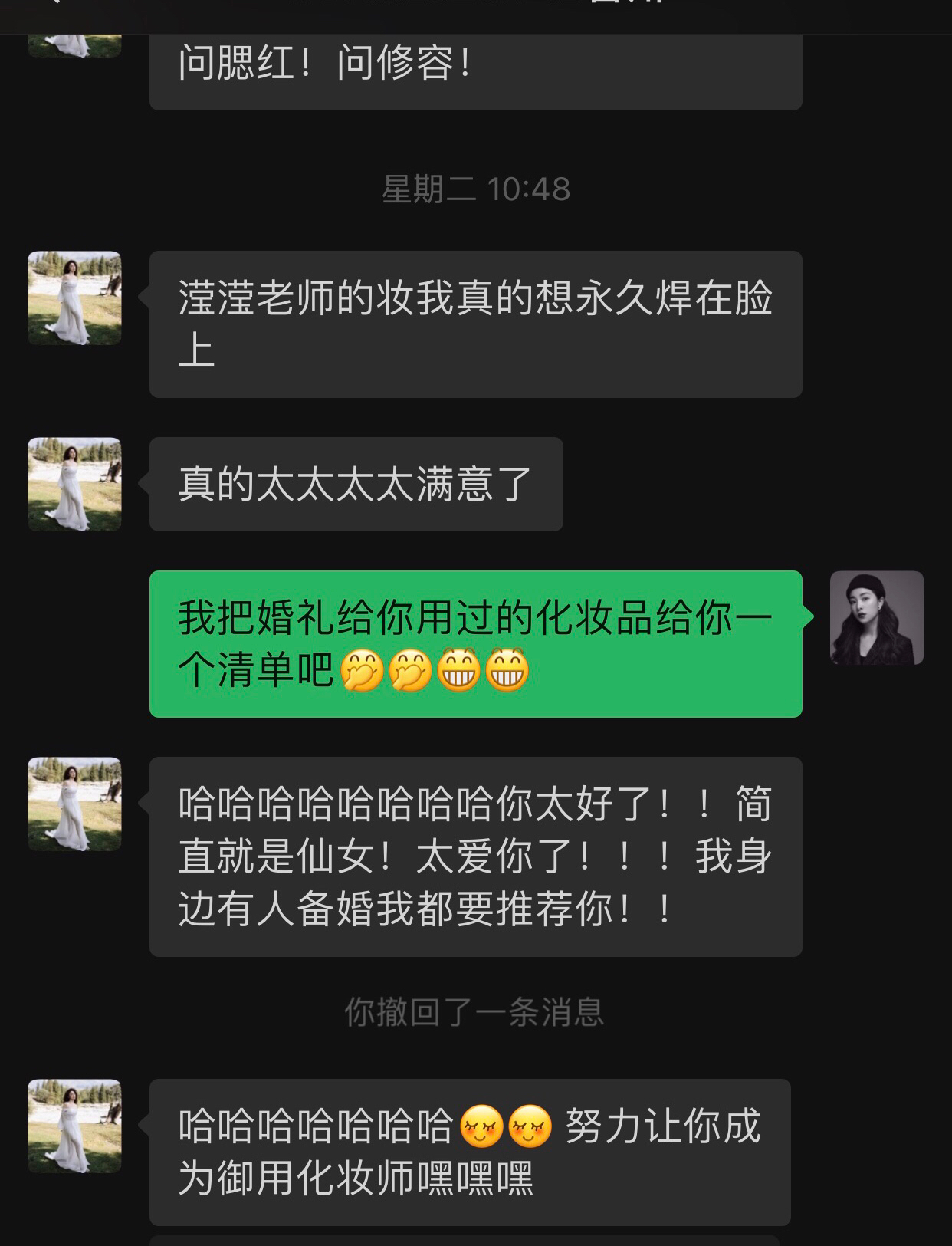Tap the avatar next to "真的太太太太满意了"
Viewport: 952px width, 1246px height.
click(74, 484)
